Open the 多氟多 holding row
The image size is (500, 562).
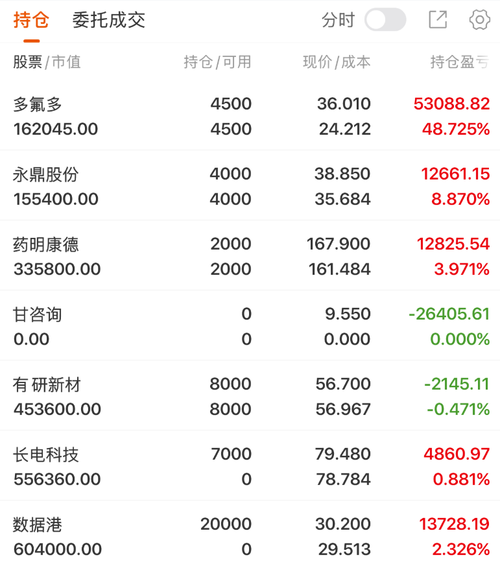(250, 116)
